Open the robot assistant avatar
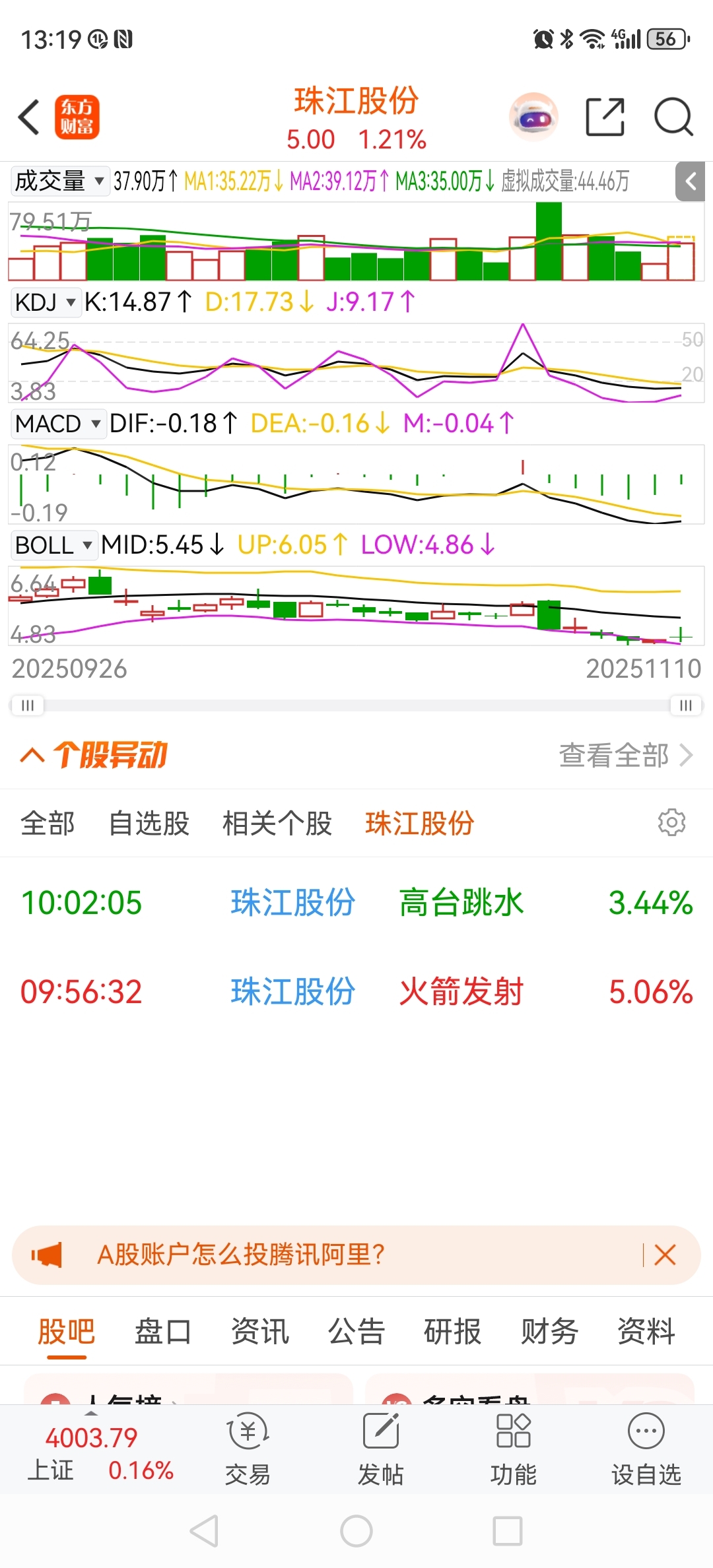This screenshot has height=1568, width=713. coord(534,117)
